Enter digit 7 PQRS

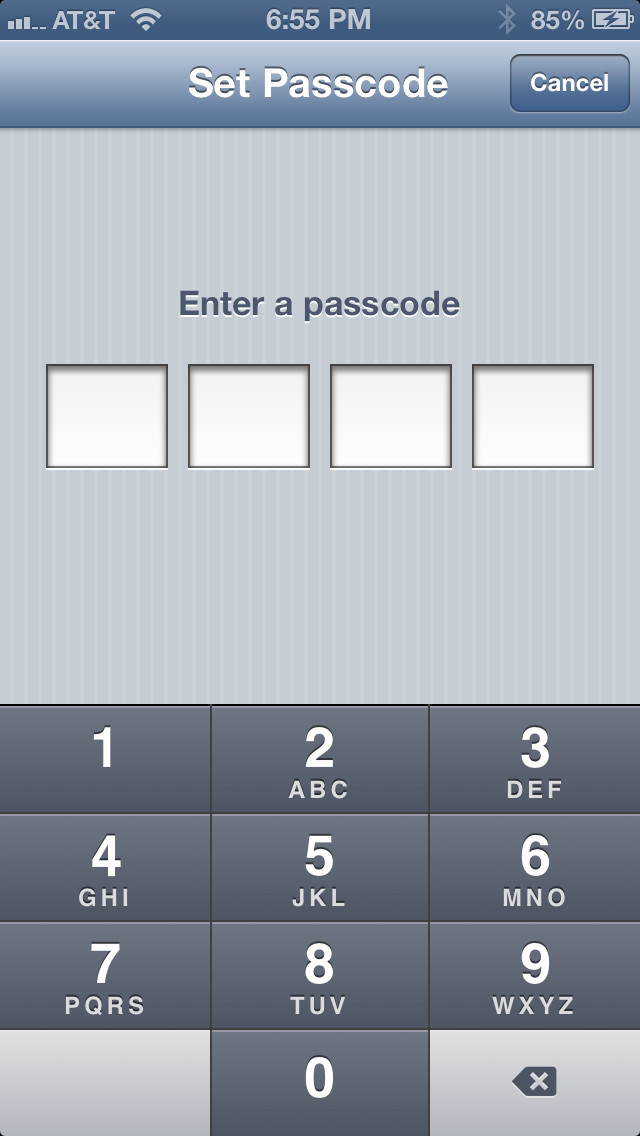105,976
